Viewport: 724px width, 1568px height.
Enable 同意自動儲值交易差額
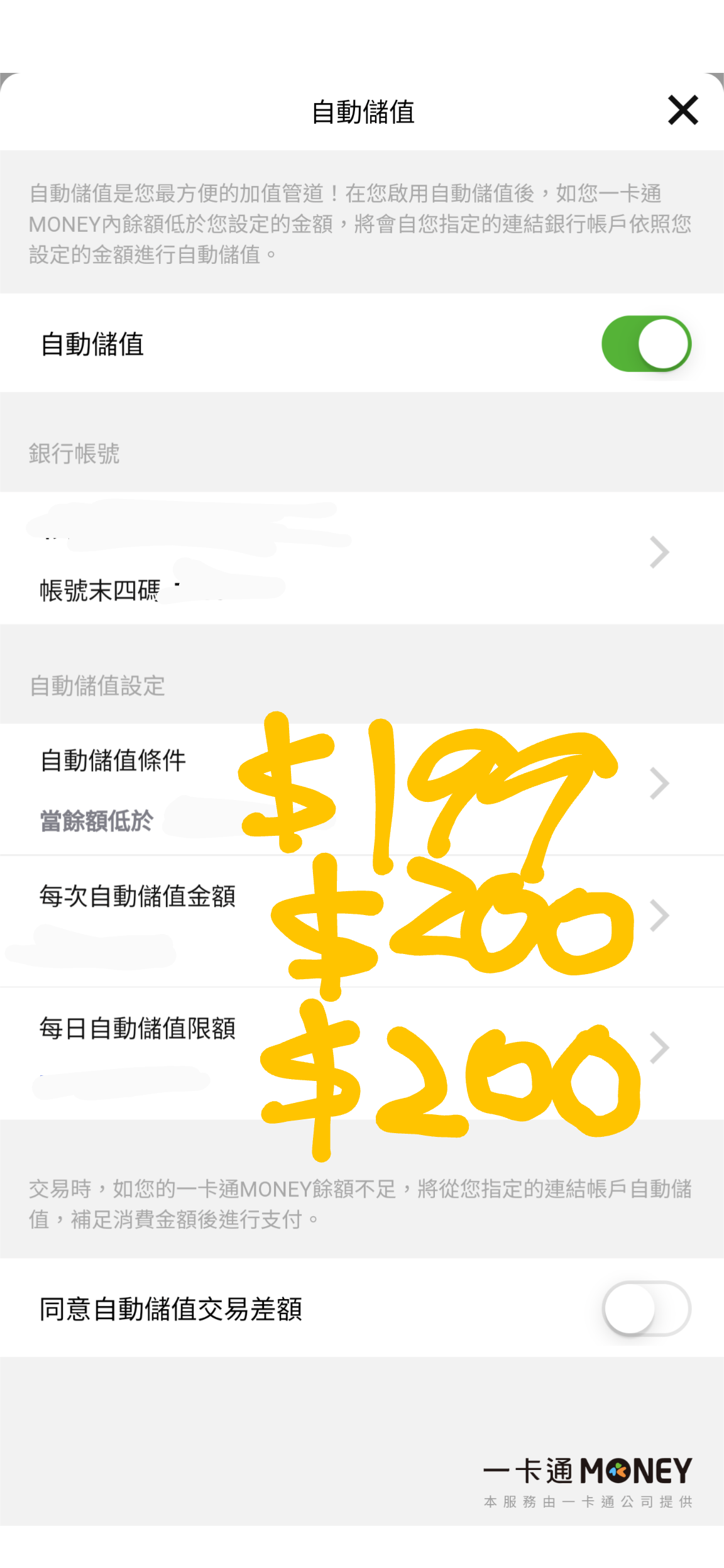(x=646, y=1308)
